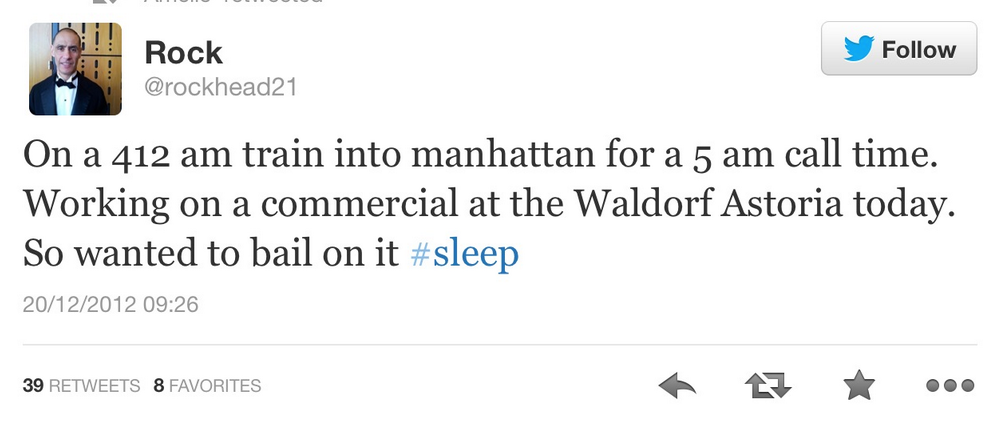Screen dimensions: 990x429
Task: Open the more options ellipsis
Action: coord(949,385)
